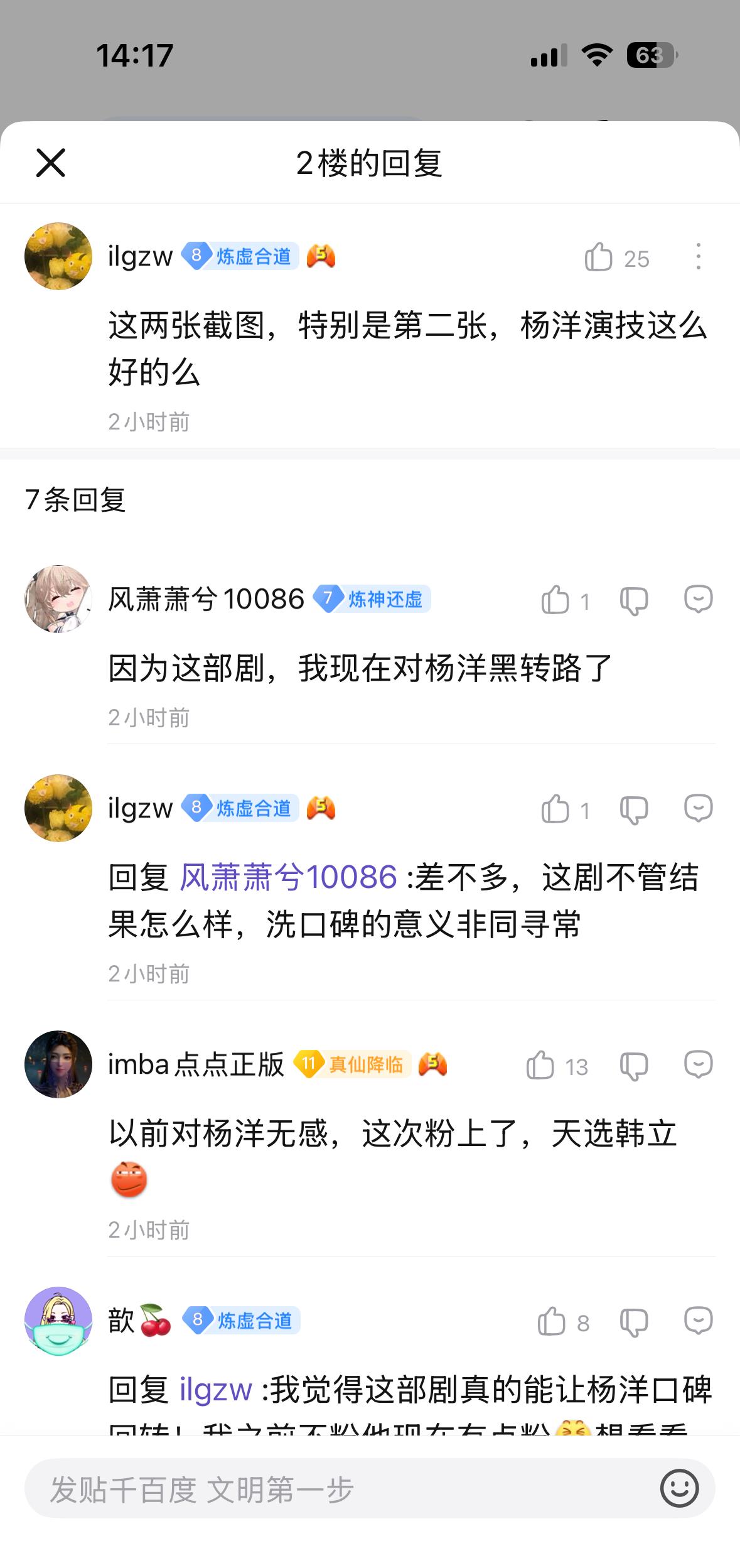The image size is (740, 1568).
Task: Open 风萧萧兮10086's avatar profile
Action: pyautogui.click(x=58, y=599)
